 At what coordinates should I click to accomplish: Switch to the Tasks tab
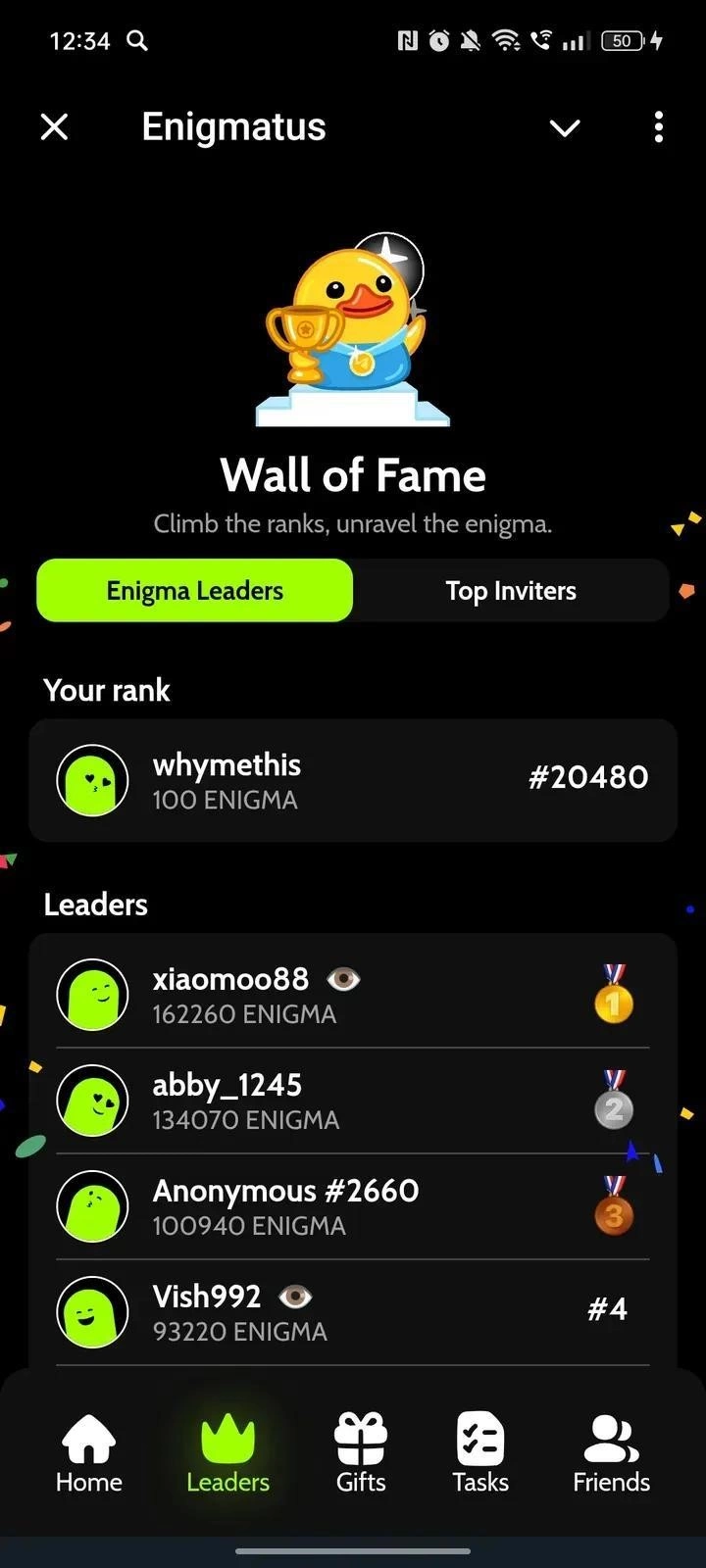tap(480, 1453)
